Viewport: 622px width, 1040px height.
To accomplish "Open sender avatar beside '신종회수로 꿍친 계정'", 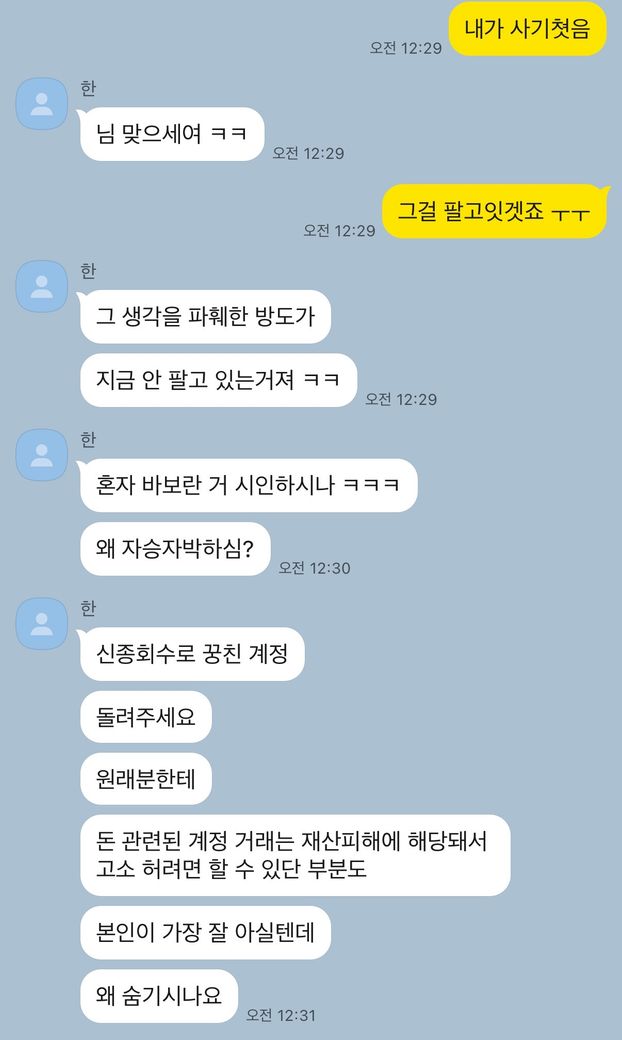I will [x=41, y=623].
